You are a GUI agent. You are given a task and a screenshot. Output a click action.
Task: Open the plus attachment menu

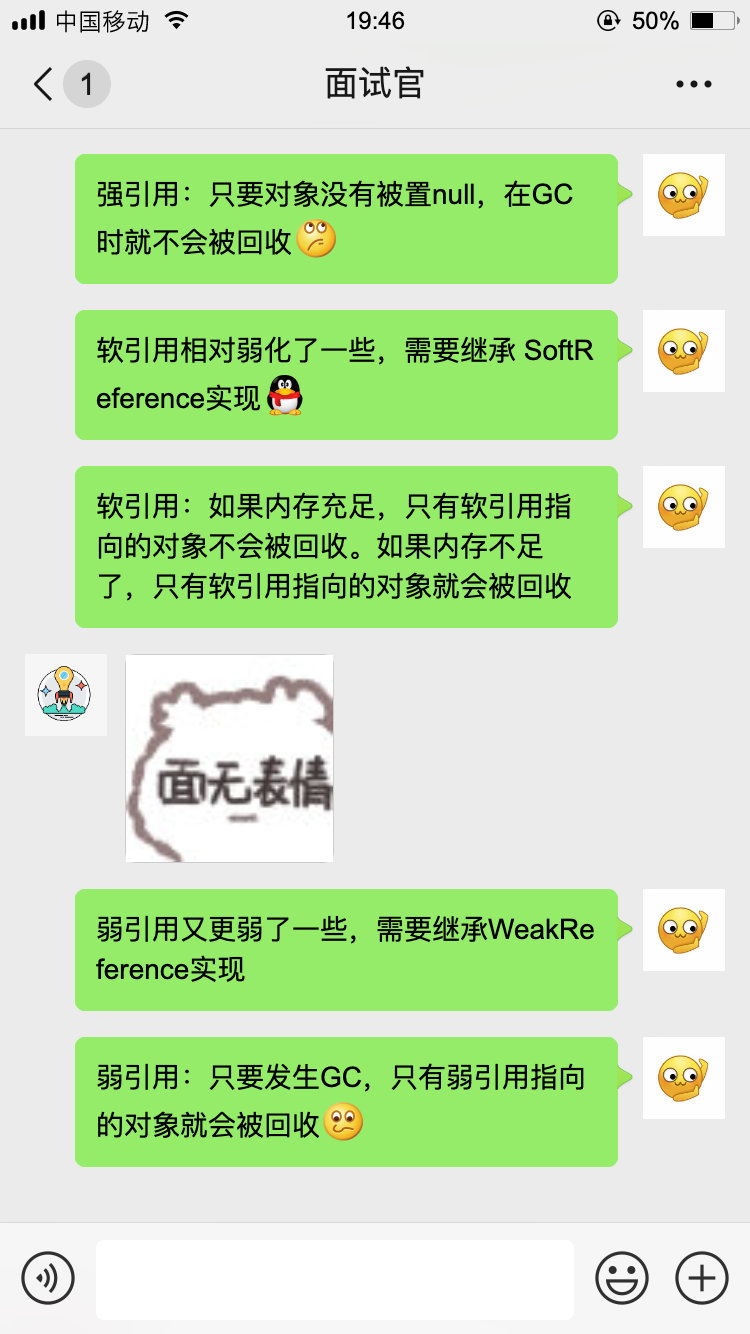pos(702,1278)
